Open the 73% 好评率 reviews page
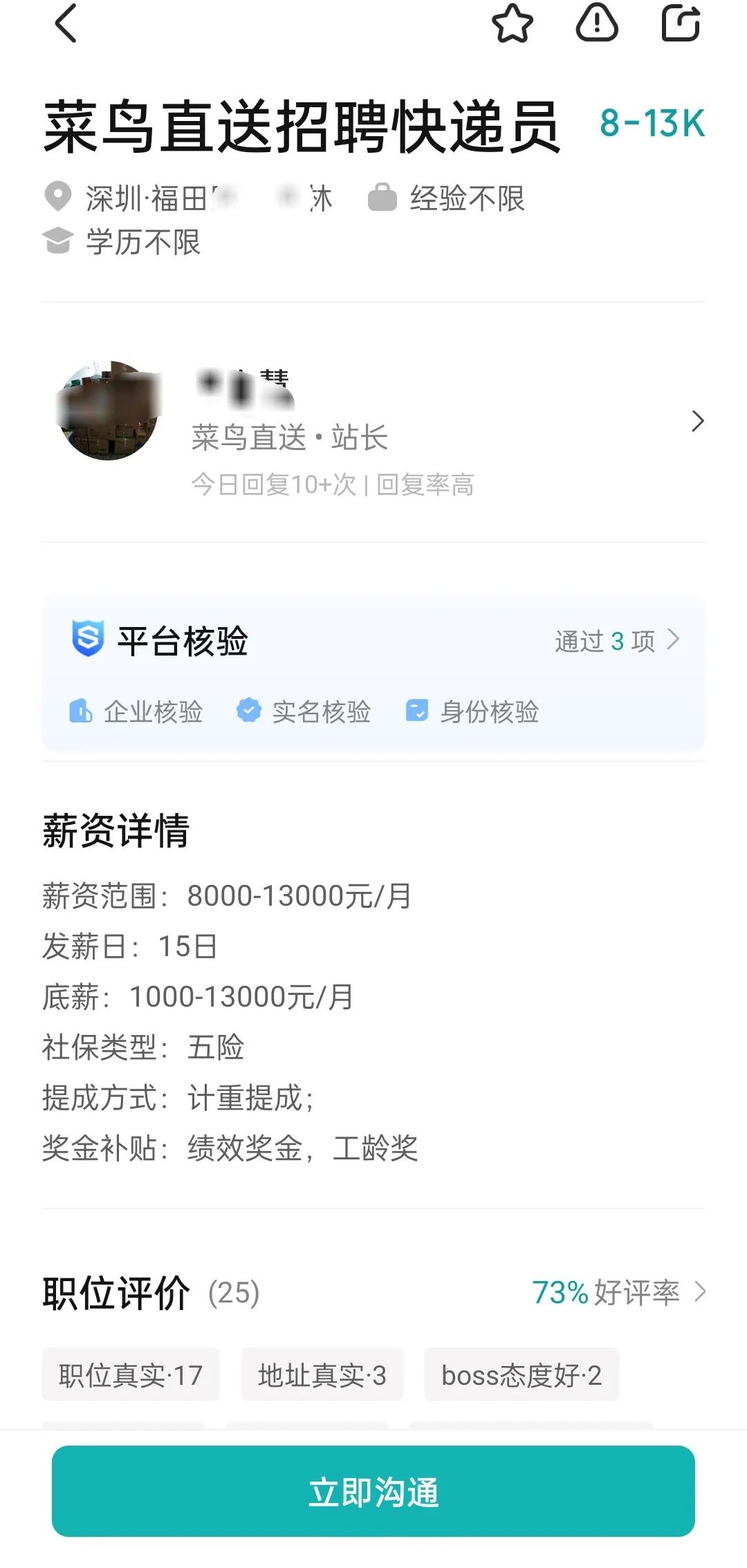The image size is (747, 1568). point(618,1292)
